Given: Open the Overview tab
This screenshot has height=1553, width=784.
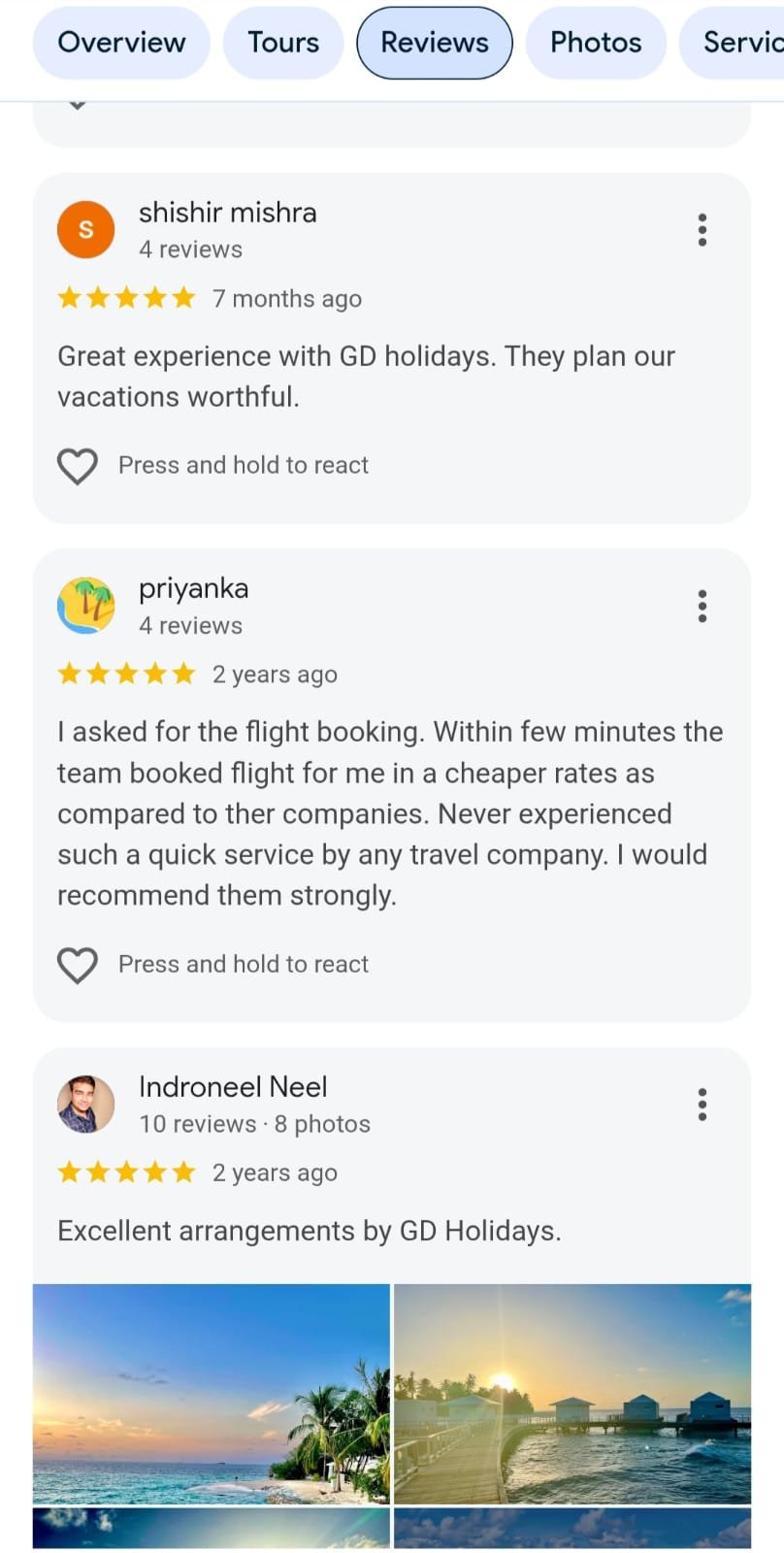Looking at the screenshot, I should pos(121,42).
